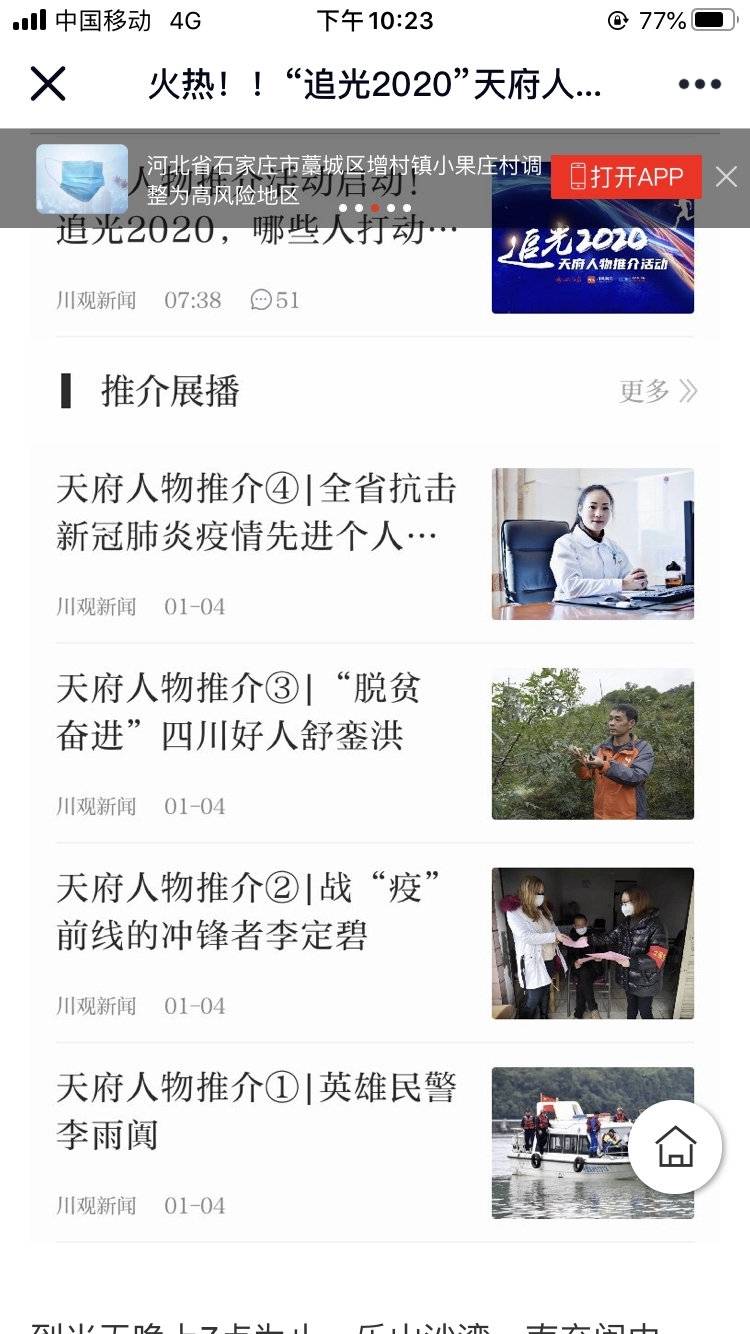Dismiss the top app banner

(726, 177)
